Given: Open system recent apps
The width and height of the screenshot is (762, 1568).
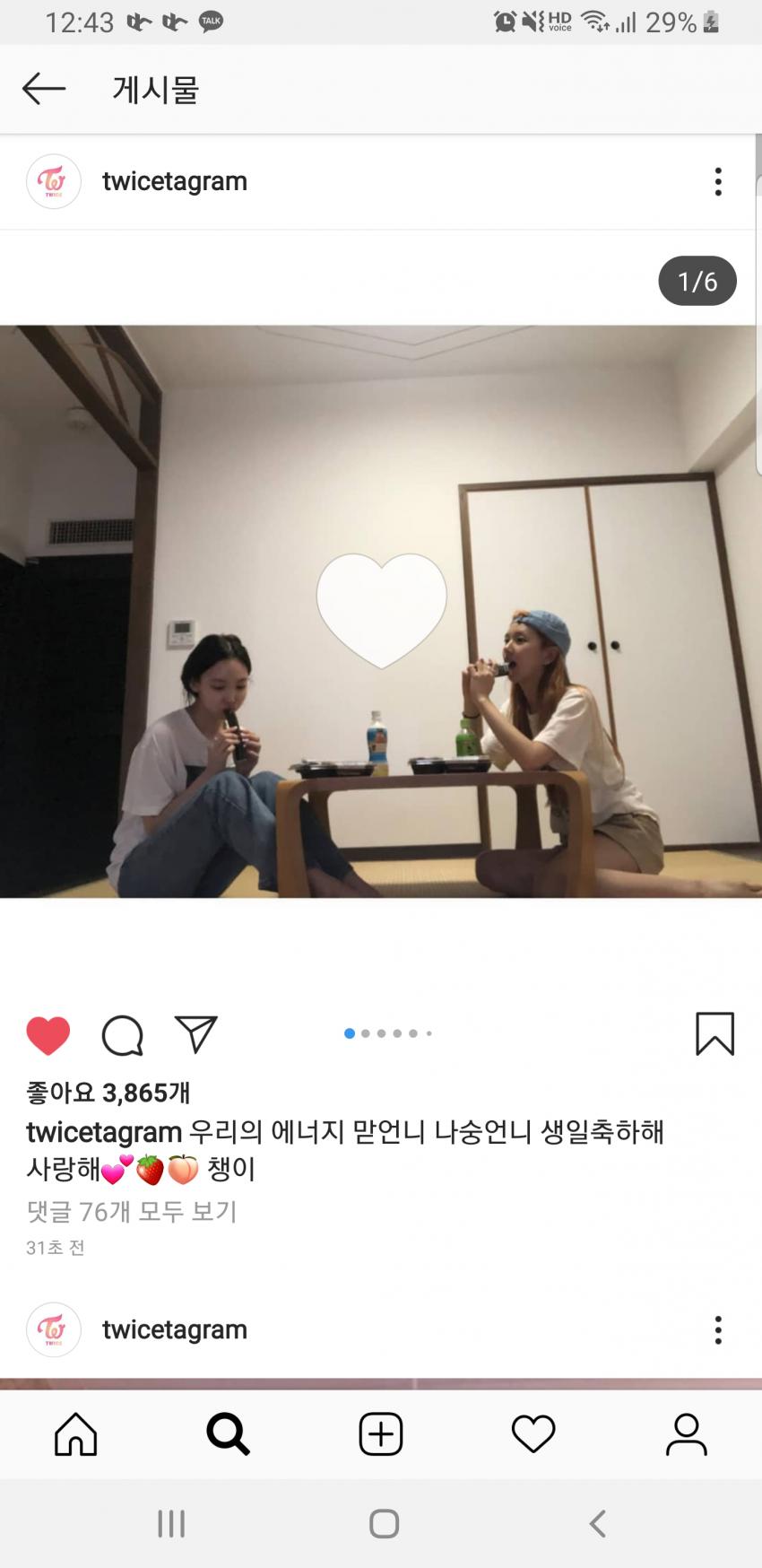Looking at the screenshot, I should click(171, 1523).
